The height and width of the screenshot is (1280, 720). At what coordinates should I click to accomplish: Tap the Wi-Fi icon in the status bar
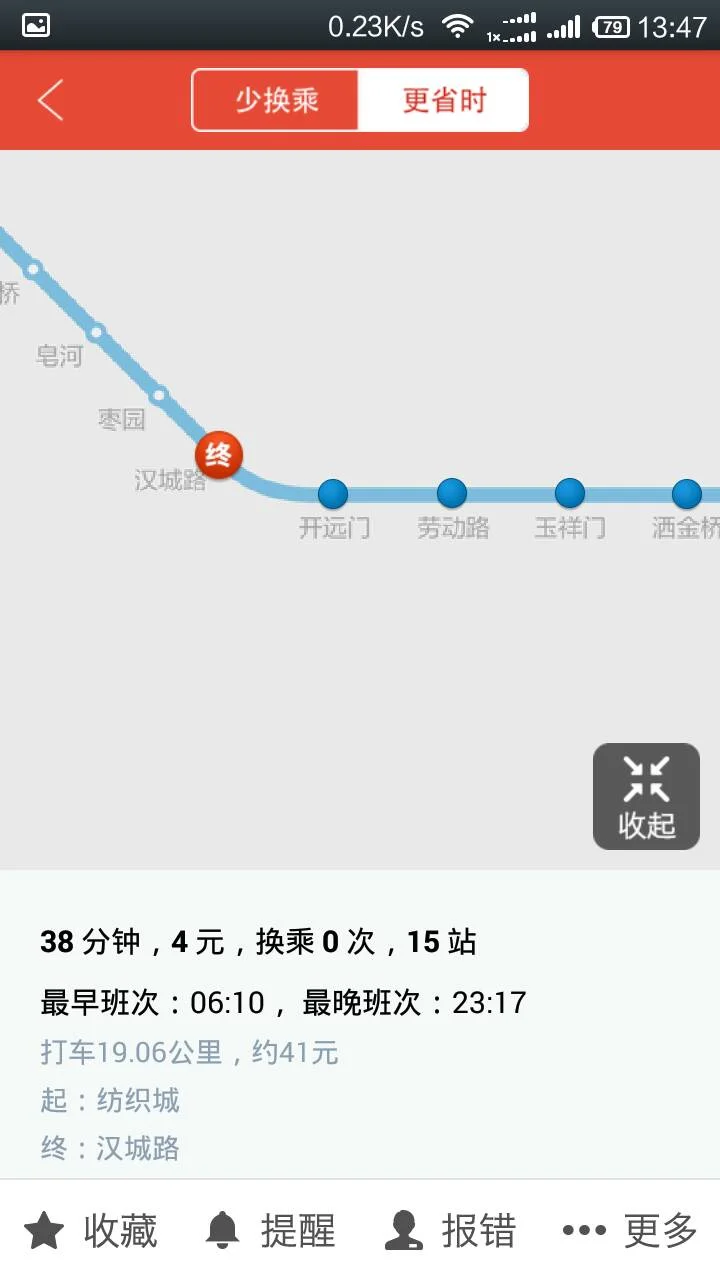[461, 26]
